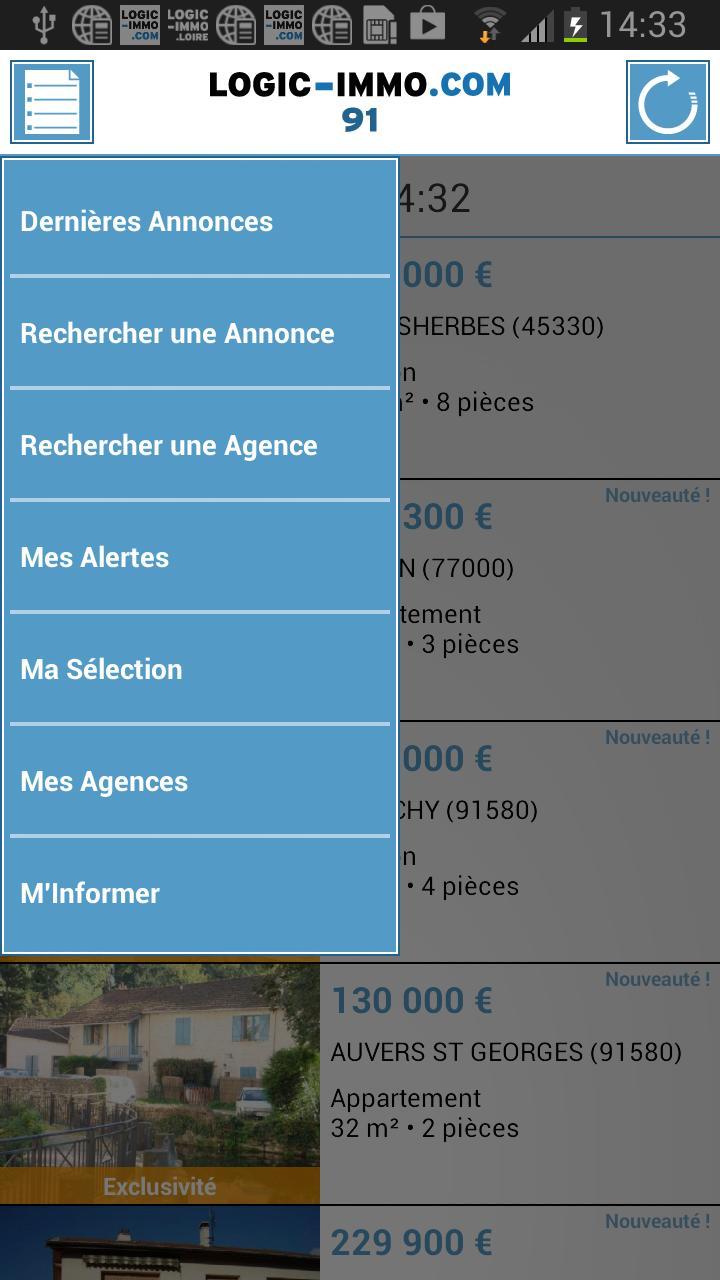Tap the Logic-Immo.com 91 logo
720x1280 pixels.
(360, 101)
